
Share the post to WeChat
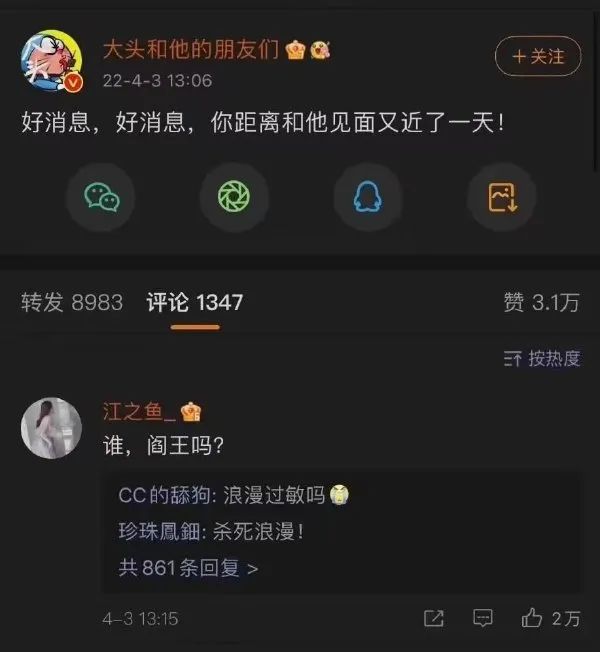(x=100, y=197)
